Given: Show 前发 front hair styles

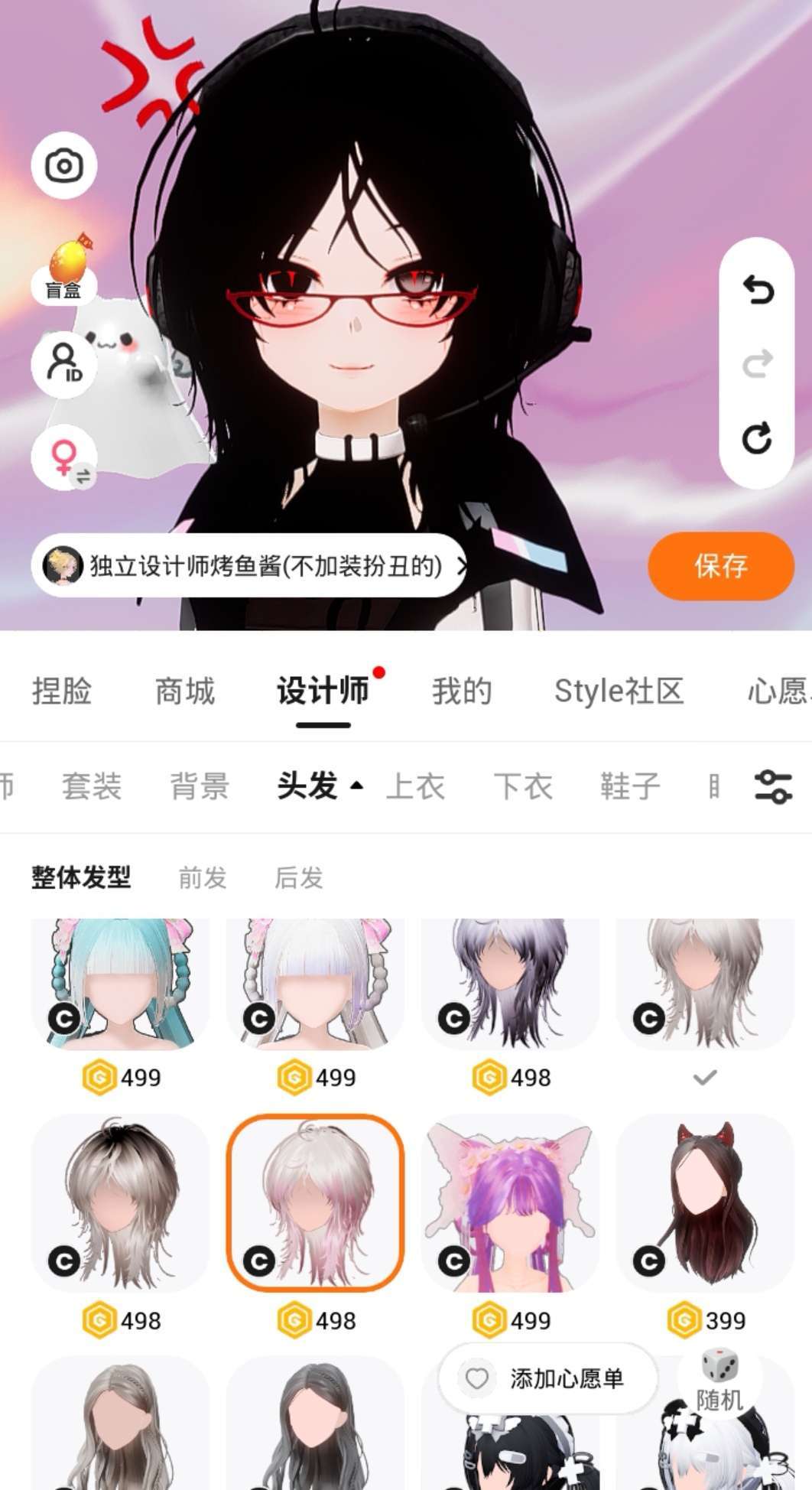Looking at the screenshot, I should pyautogui.click(x=203, y=877).
